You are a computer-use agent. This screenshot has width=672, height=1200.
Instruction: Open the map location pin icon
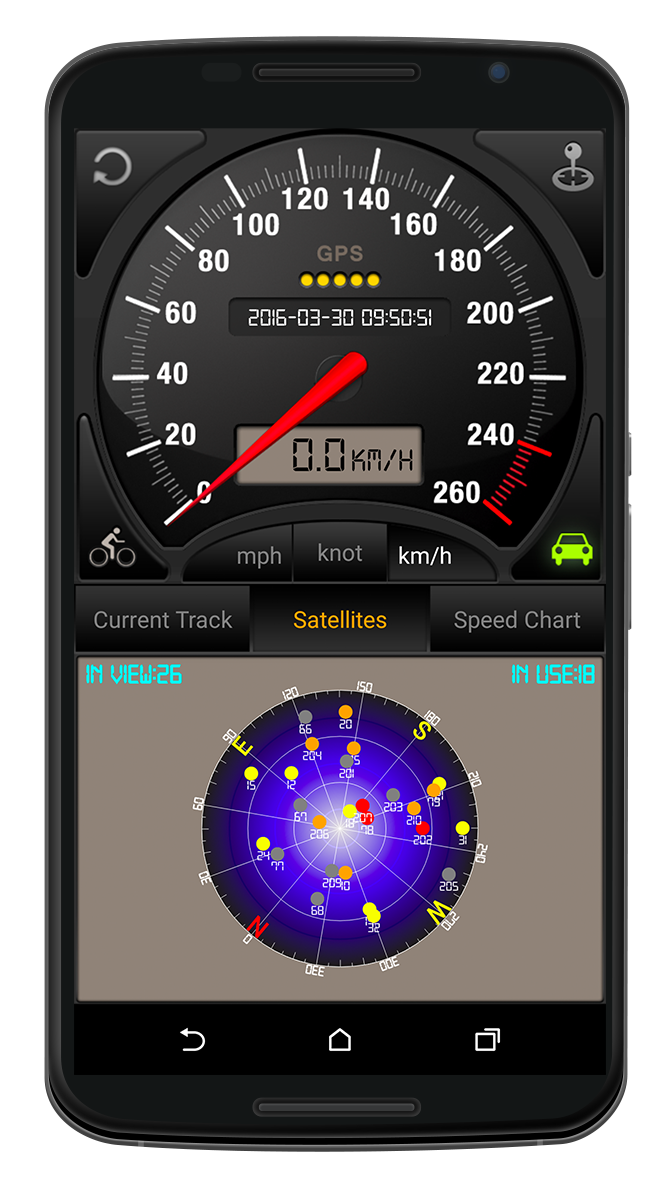point(572,167)
